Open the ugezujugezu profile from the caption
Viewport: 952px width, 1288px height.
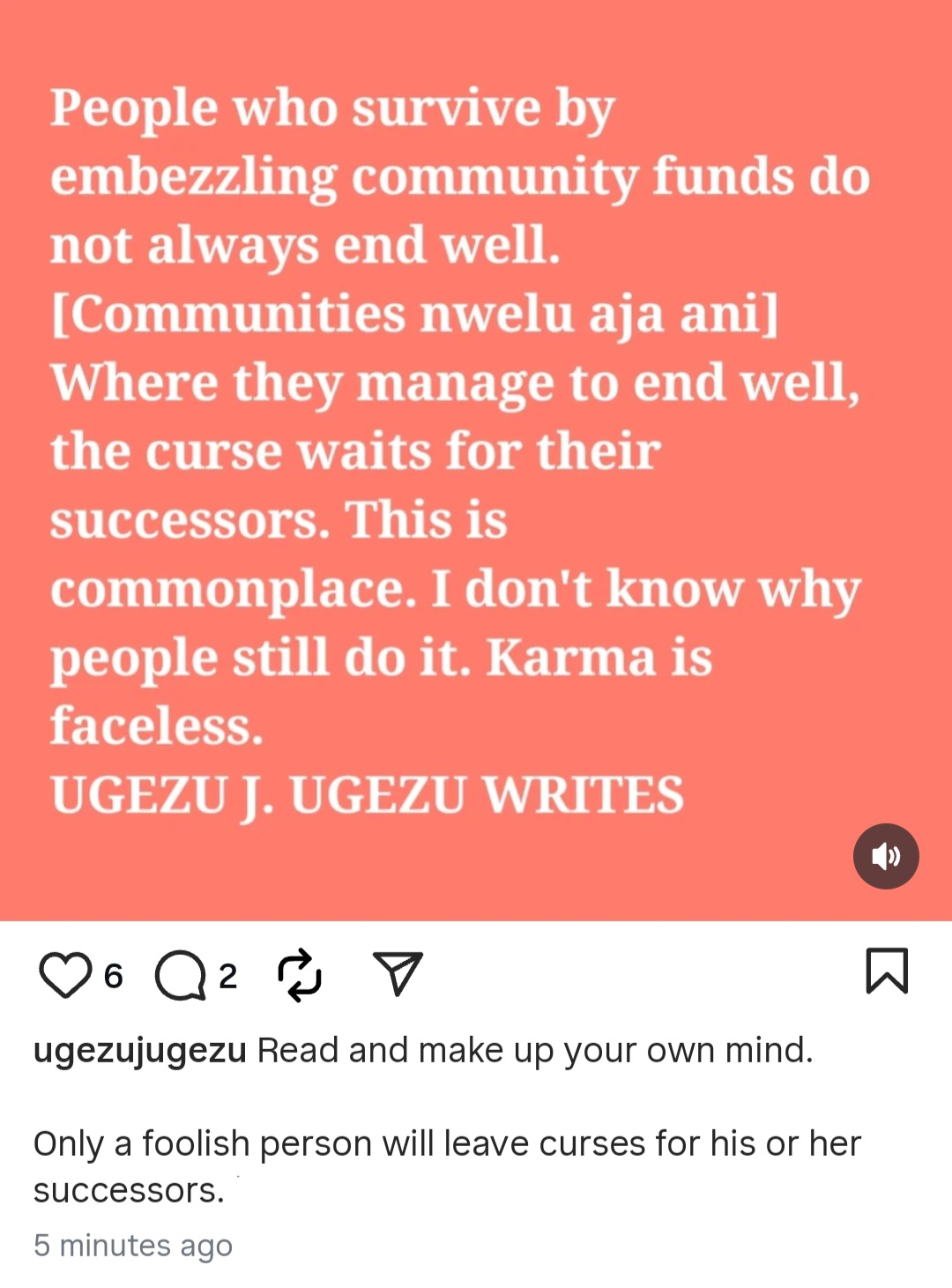pyautogui.click(x=139, y=1051)
